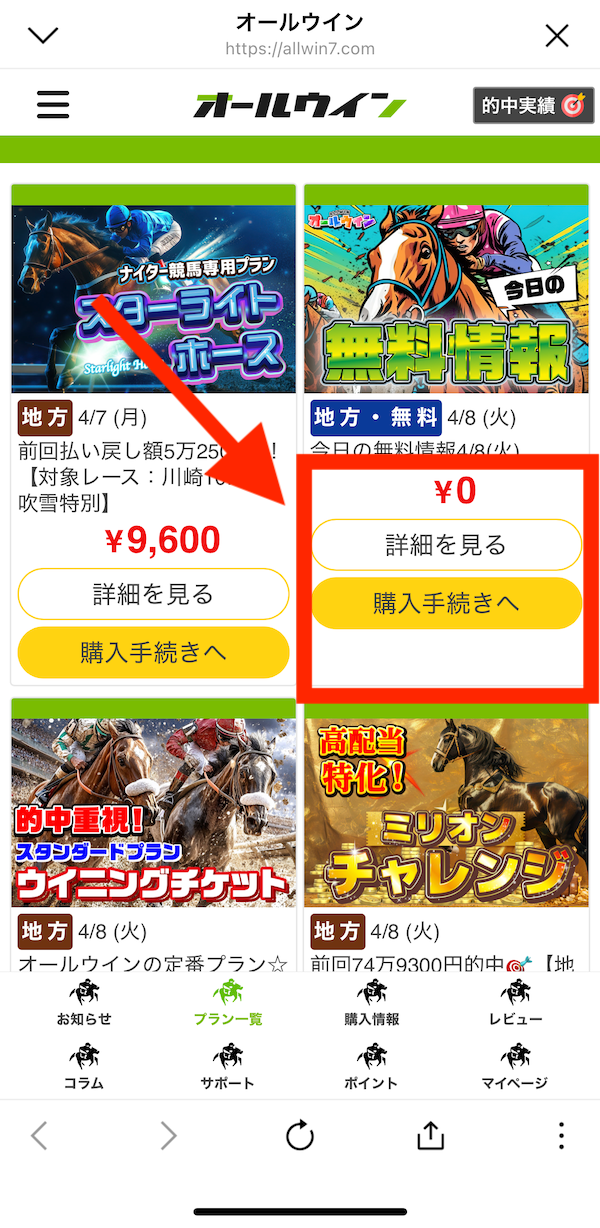Open the レビュー tab
This screenshot has height=1228, width=600.
(x=516, y=1003)
